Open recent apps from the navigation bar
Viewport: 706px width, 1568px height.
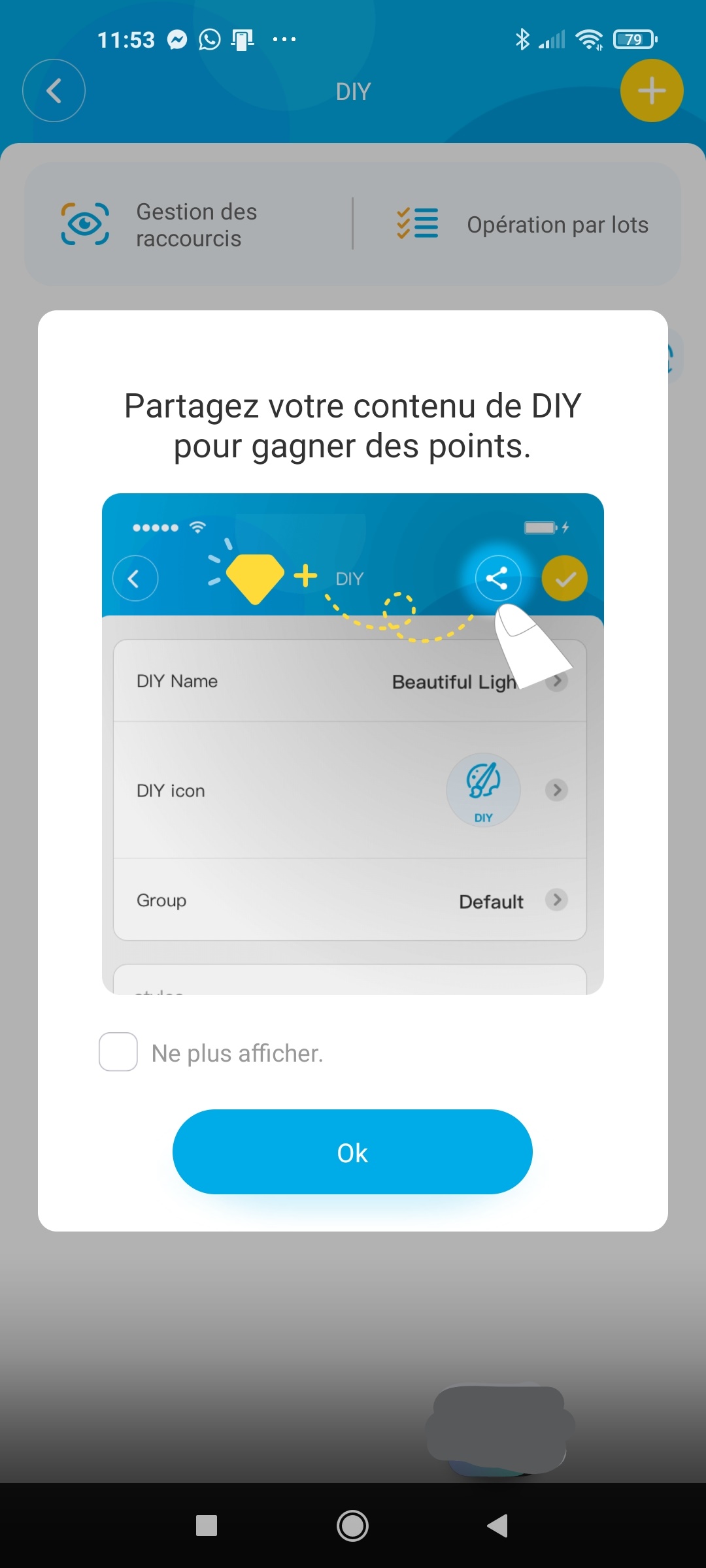(x=207, y=1526)
